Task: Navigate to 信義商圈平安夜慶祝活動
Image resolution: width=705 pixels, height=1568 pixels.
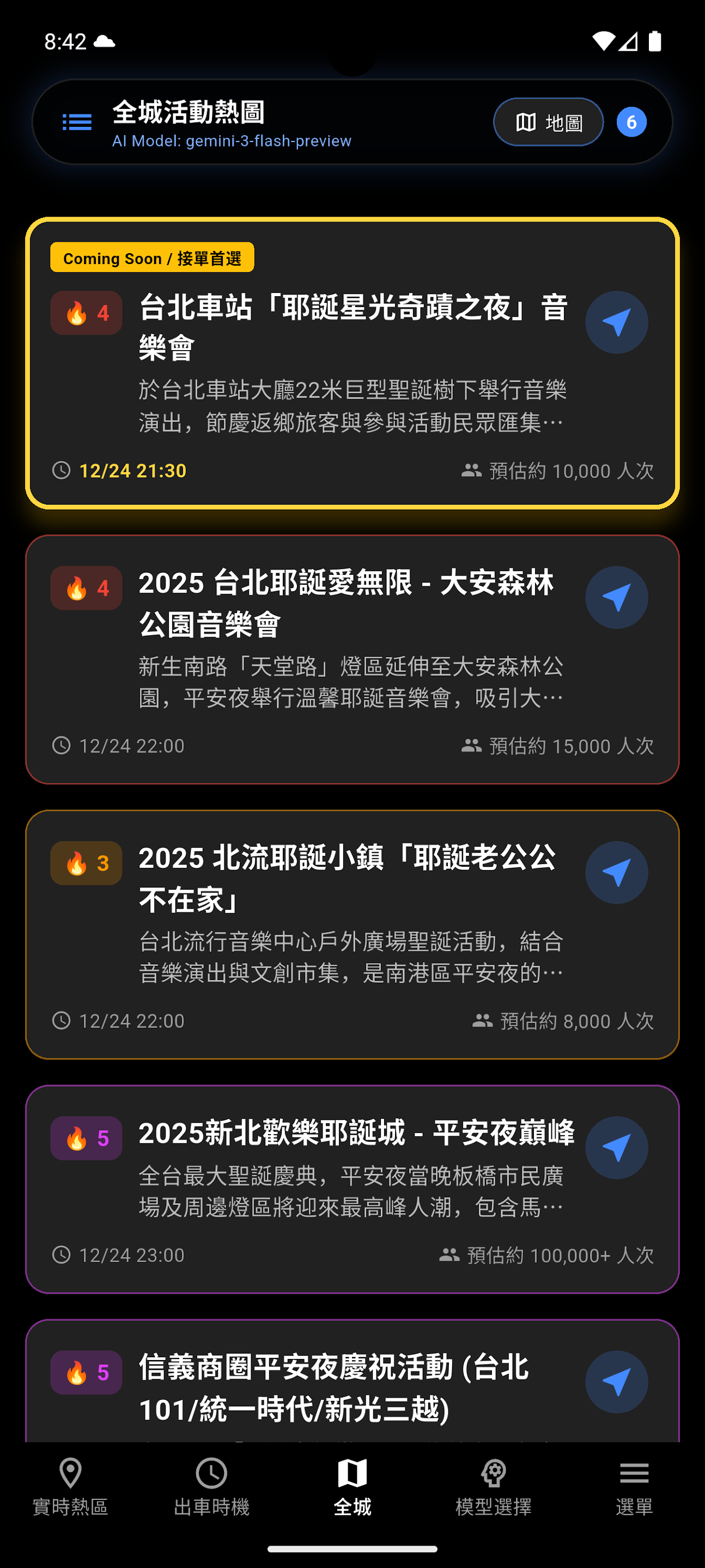Action: click(x=616, y=1382)
